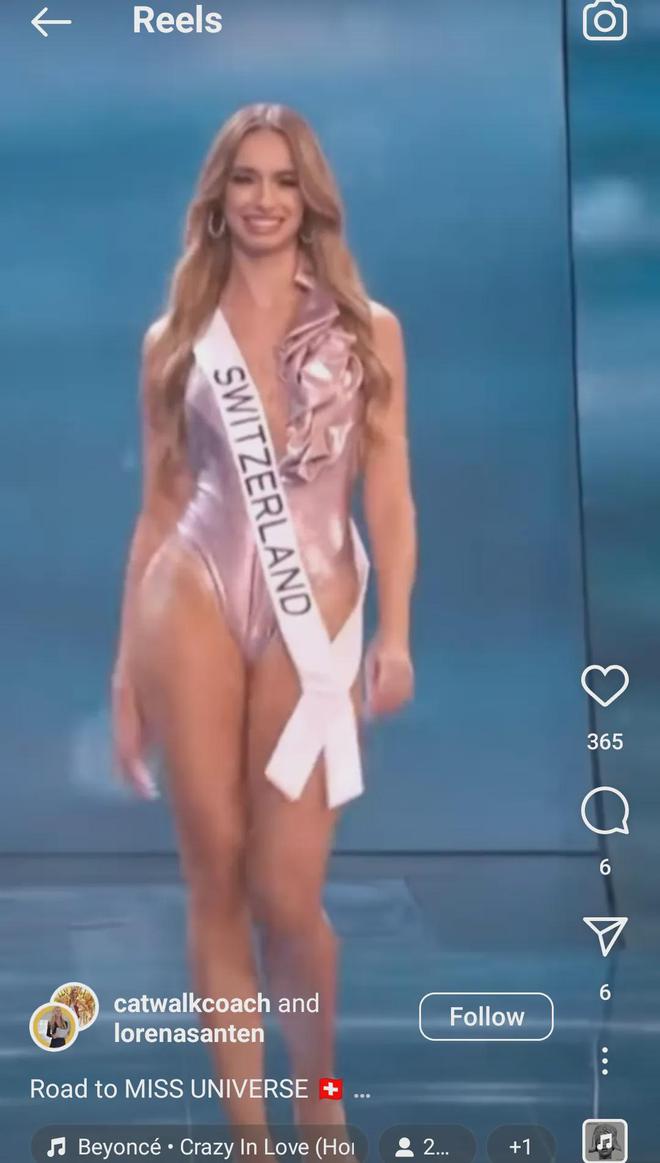Share this reel via send icon
Image resolution: width=660 pixels, height=1163 pixels.
605,936
